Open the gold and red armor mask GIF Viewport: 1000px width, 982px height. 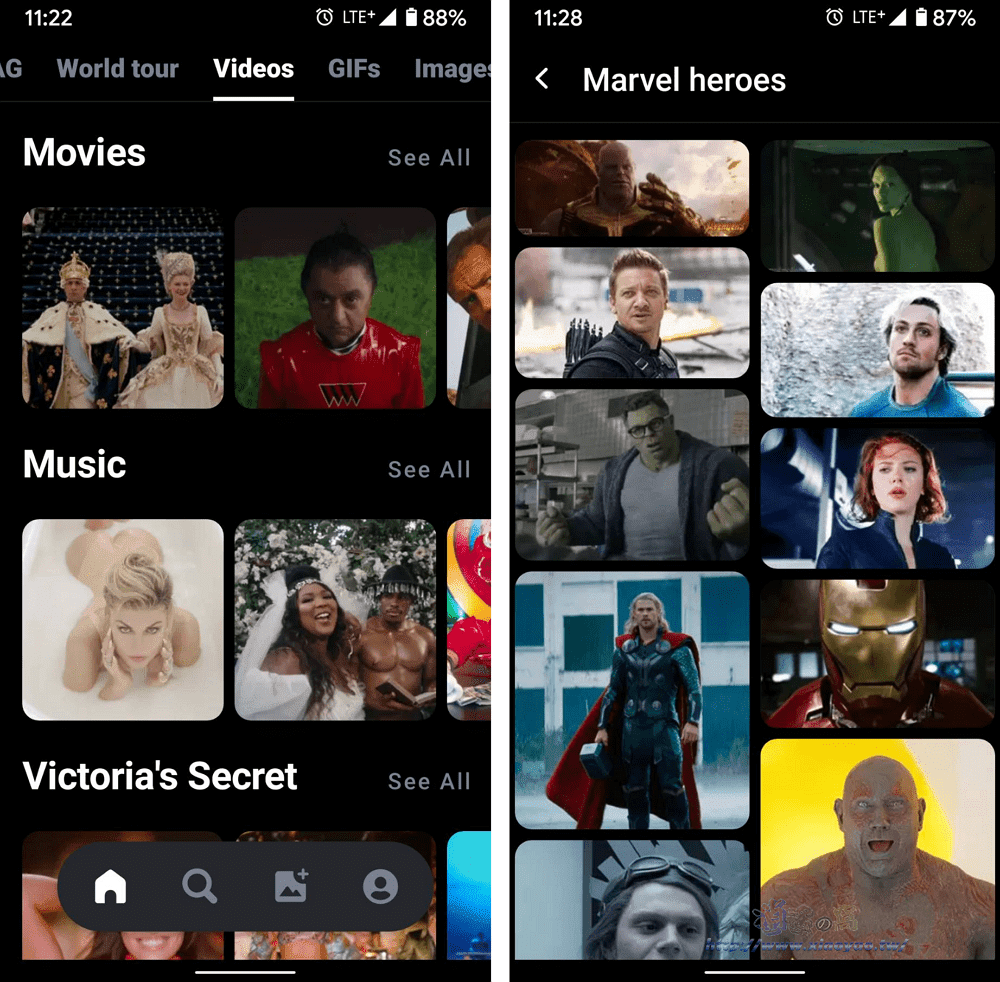878,653
